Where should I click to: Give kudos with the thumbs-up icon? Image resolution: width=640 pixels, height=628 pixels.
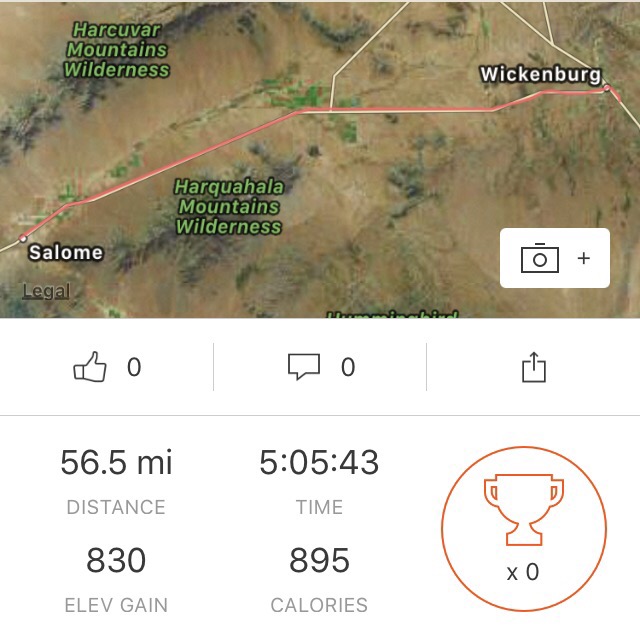[x=90, y=368]
